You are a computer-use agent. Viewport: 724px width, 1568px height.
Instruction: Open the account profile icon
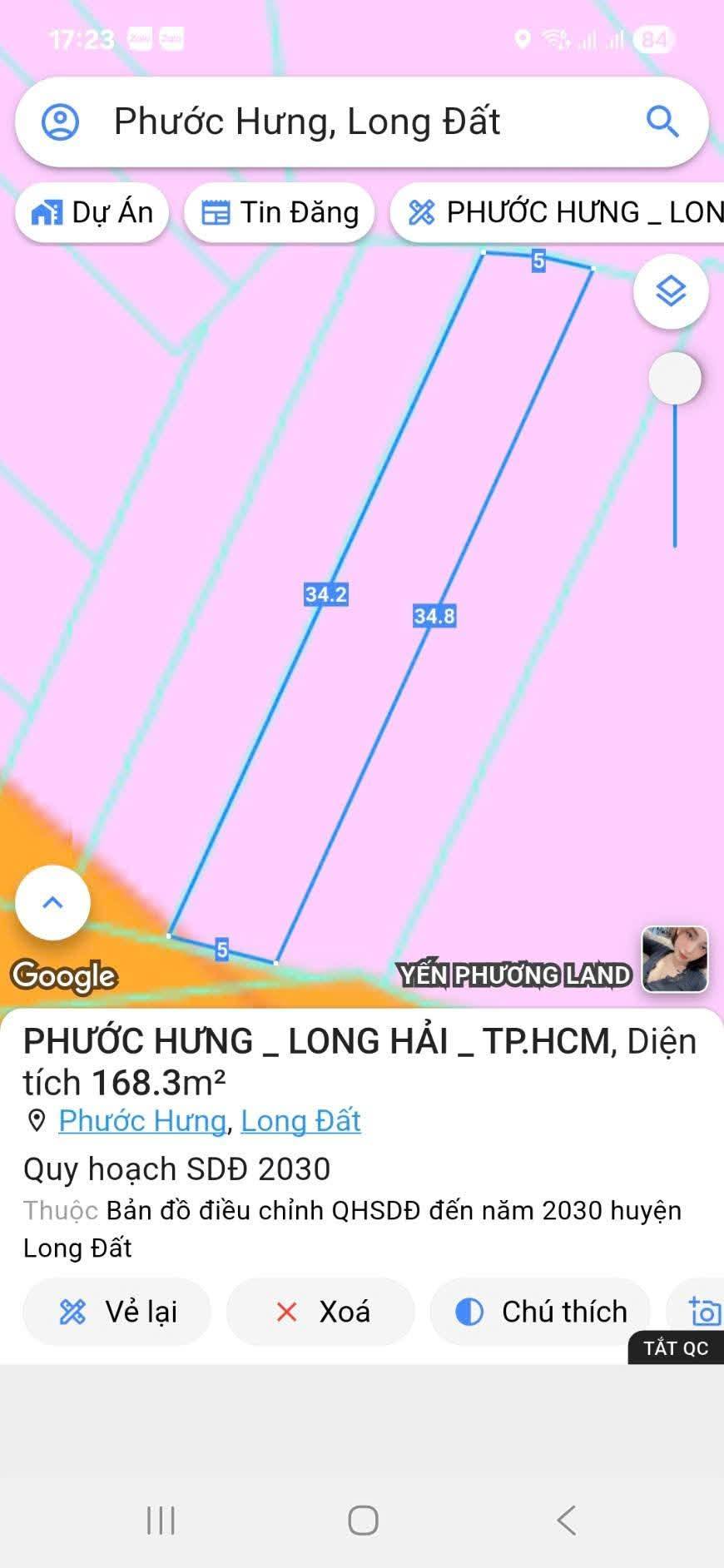[x=60, y=122]
